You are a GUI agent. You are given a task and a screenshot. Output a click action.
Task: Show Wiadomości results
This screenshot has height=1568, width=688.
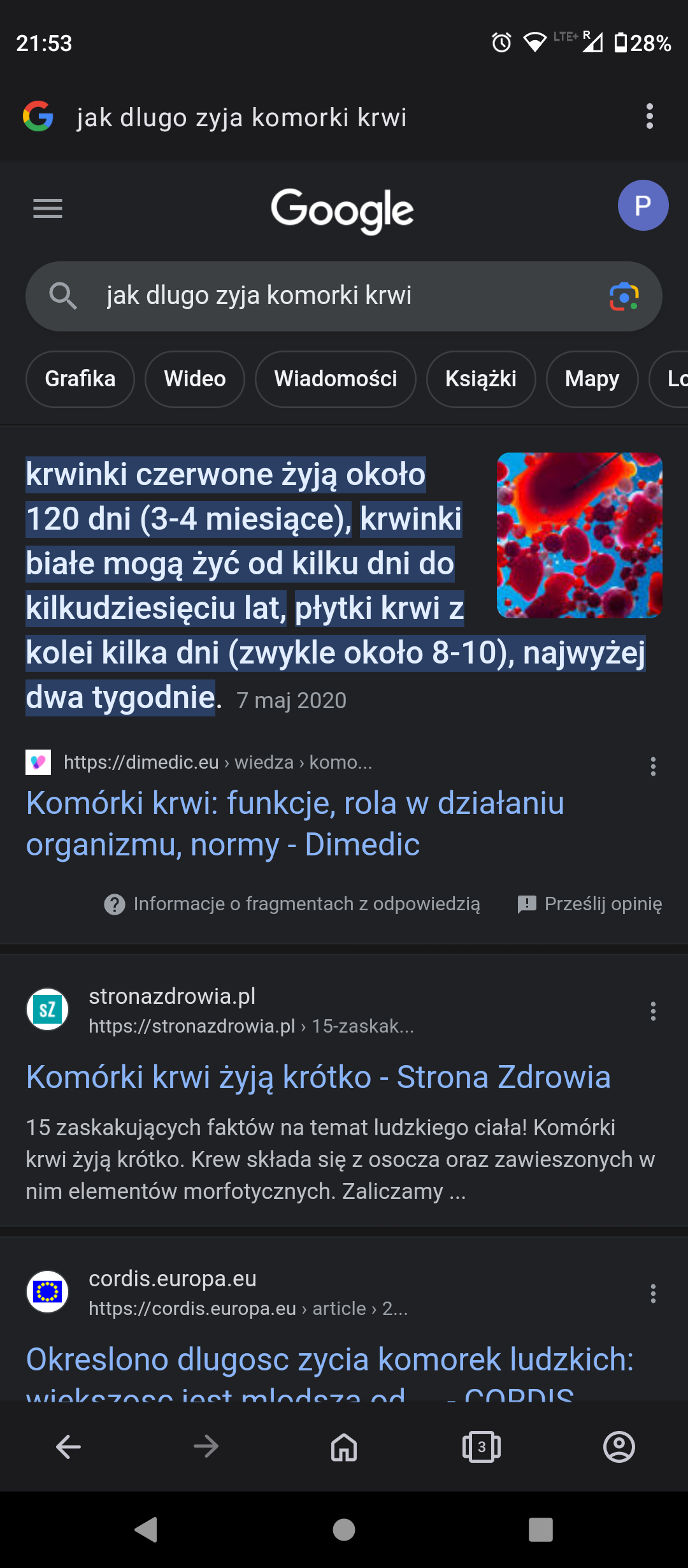pos(336,379)
